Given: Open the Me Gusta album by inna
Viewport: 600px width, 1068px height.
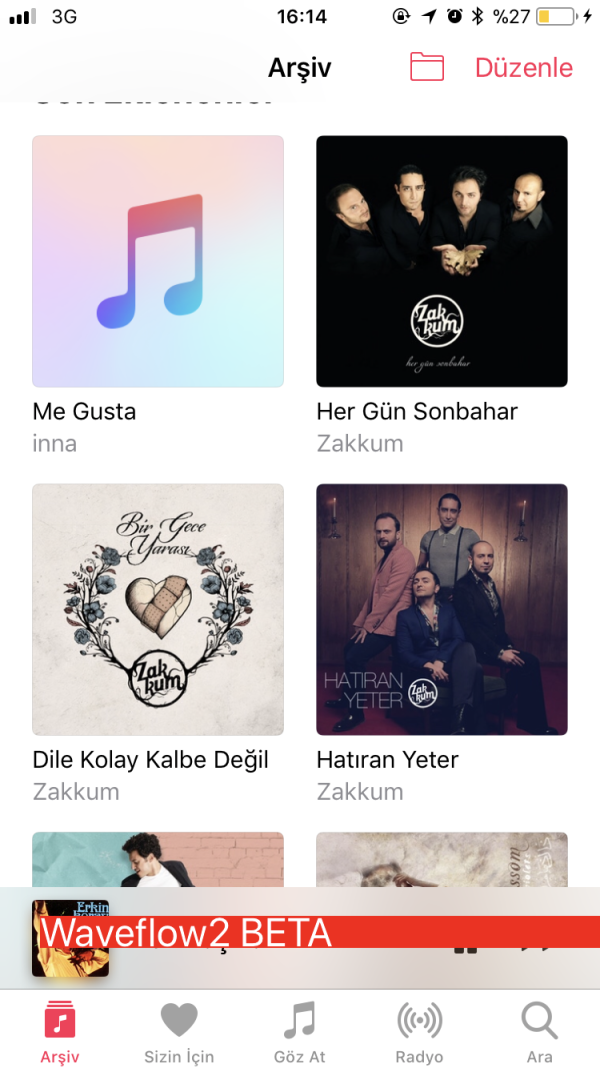Looking at the screenshot, I should (158, 262).
